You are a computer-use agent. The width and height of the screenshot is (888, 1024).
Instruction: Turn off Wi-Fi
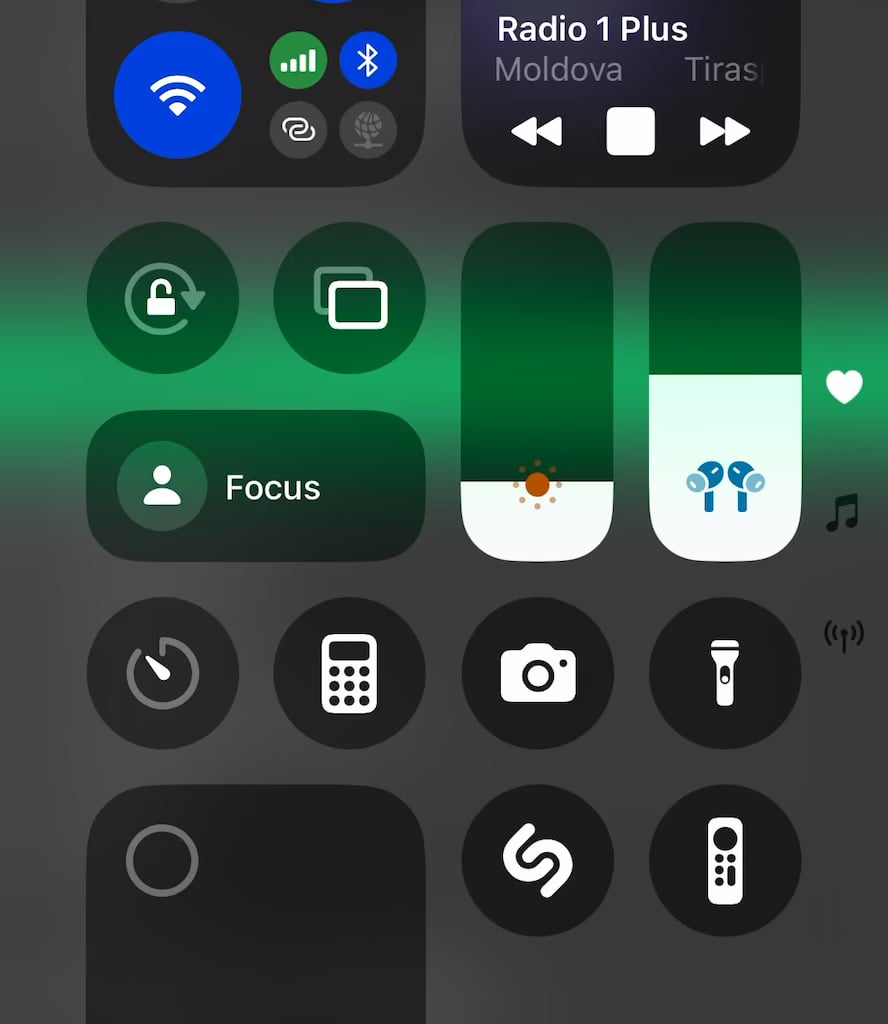point(178,95)
